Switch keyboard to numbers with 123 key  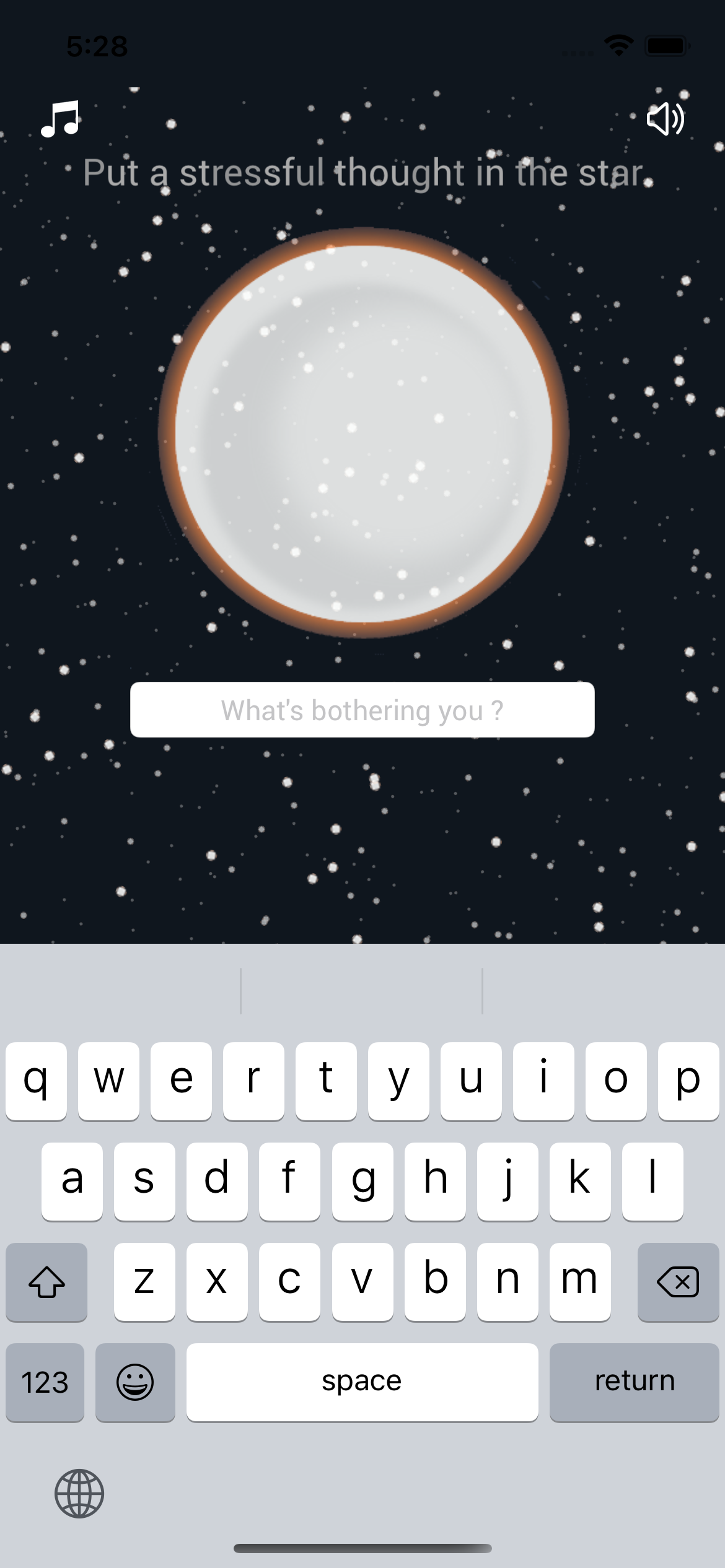click(45, 1381)
